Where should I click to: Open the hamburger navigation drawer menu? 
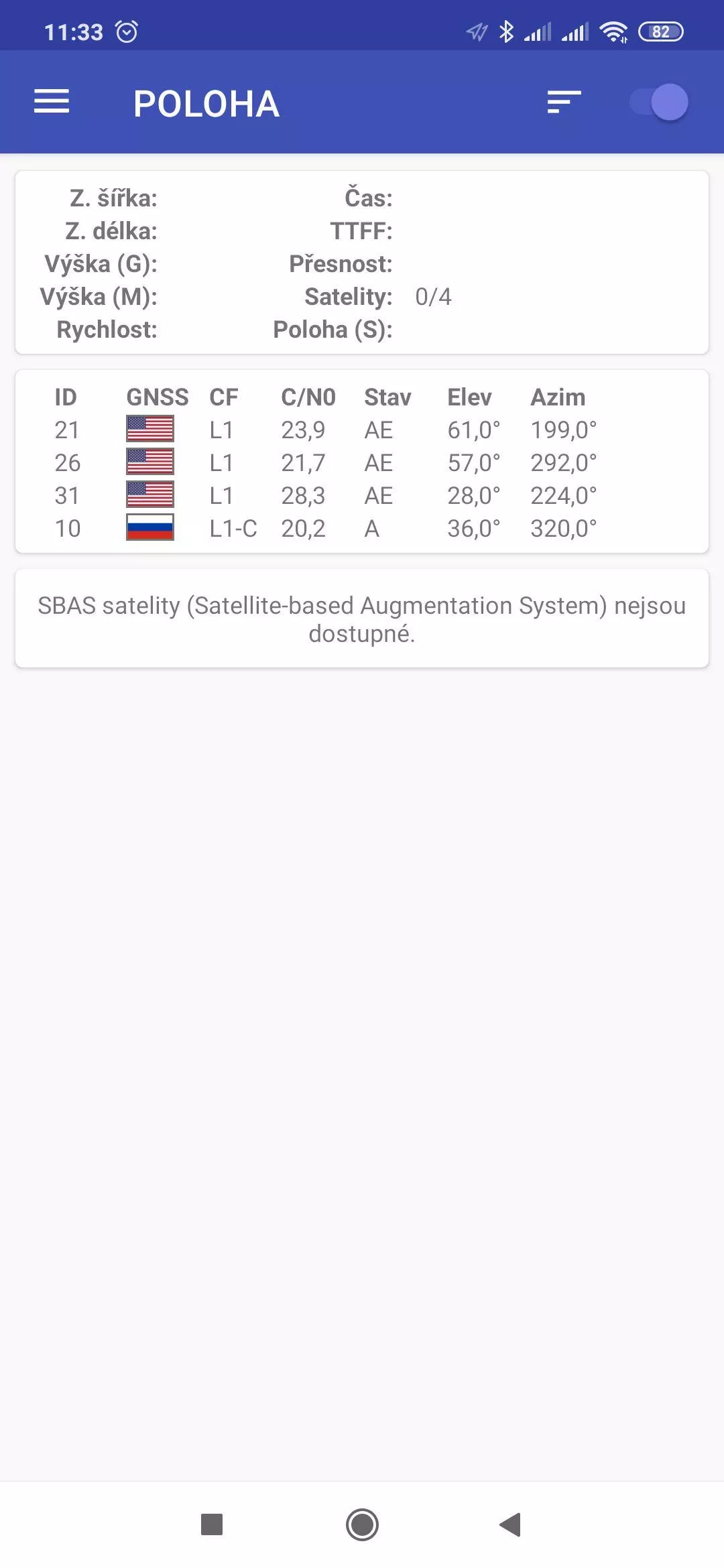pyautogui.click(x=52, y=102)
